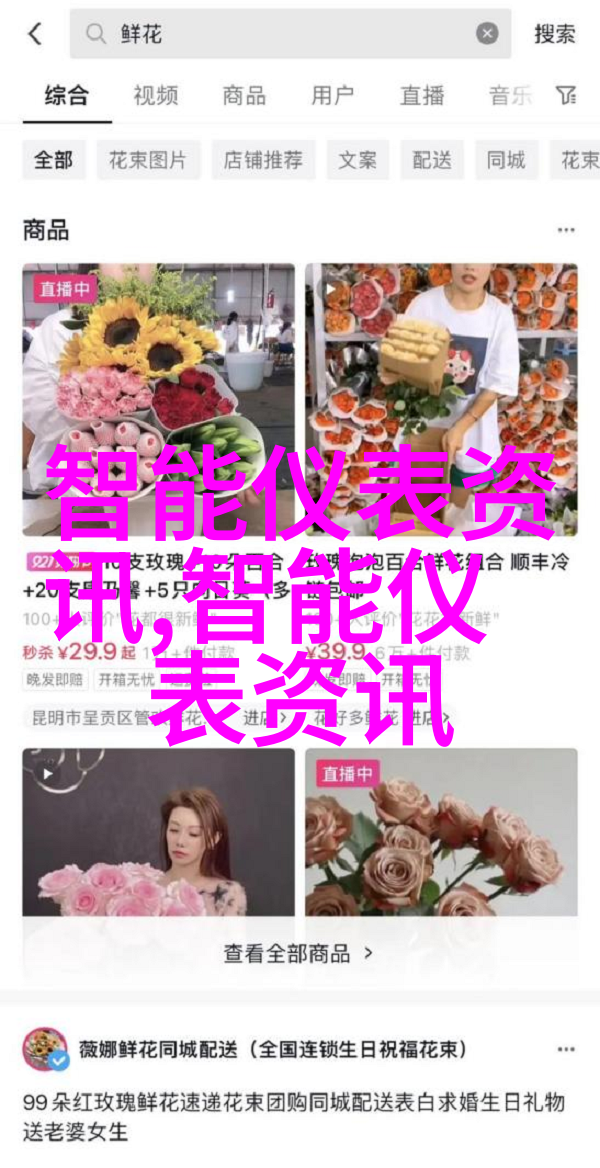The width and height of the screenshot is (600, 1168).
Task: Go back using the back arrow
Action: pyautogui.click(x=35, y=34)
